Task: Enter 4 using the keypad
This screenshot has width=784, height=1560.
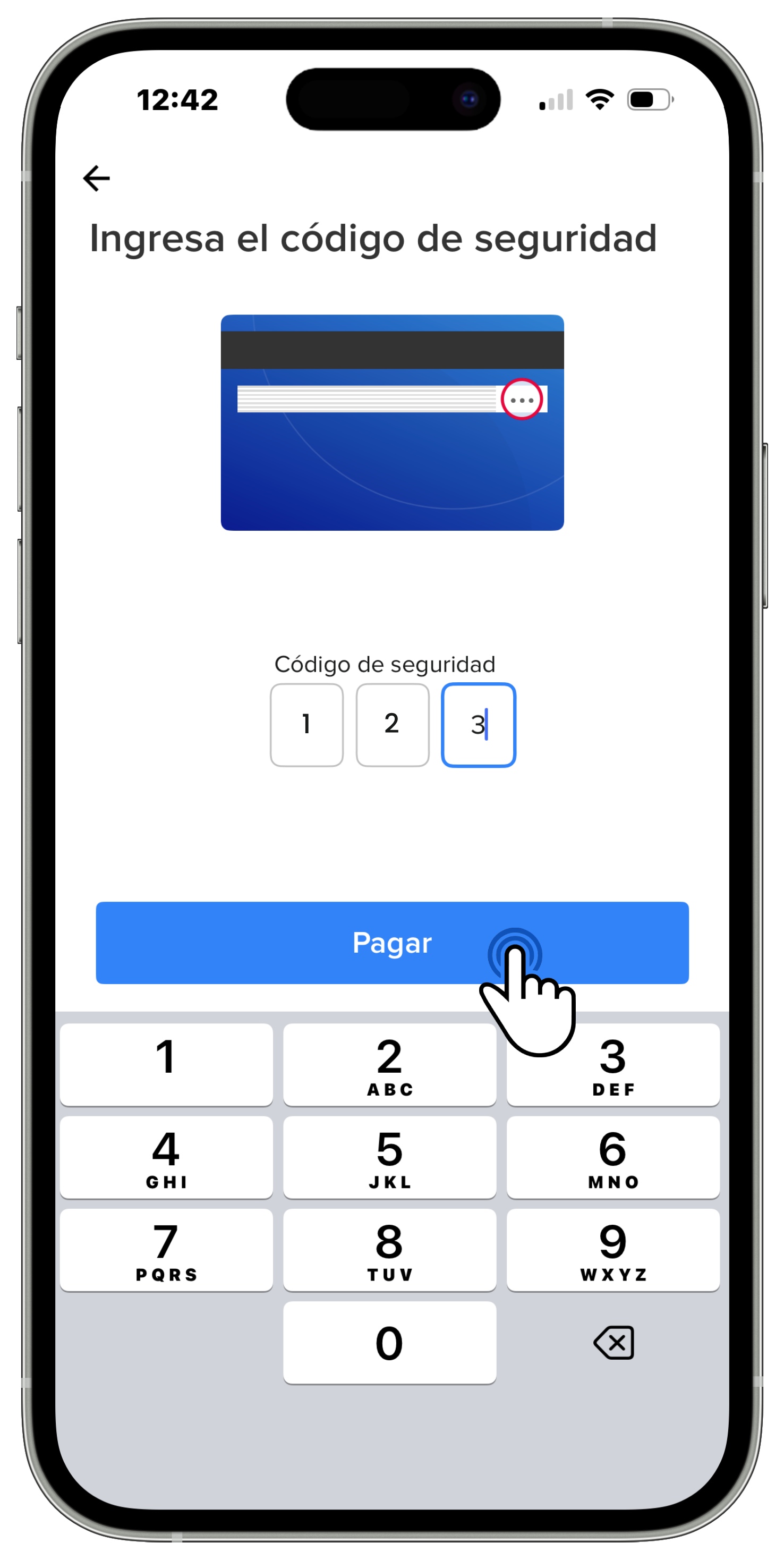Action: click(166, 1157)
